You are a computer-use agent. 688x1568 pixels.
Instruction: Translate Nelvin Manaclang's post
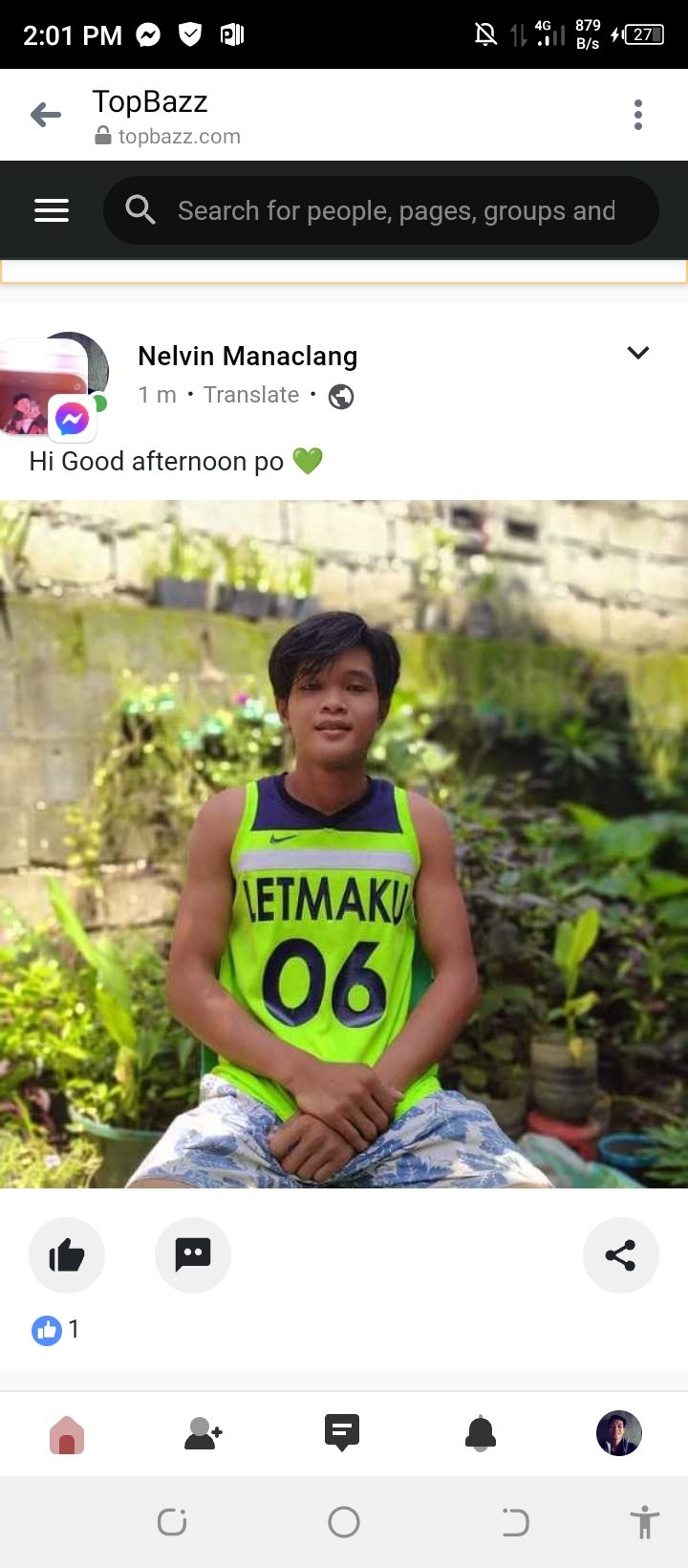[251, 395]
